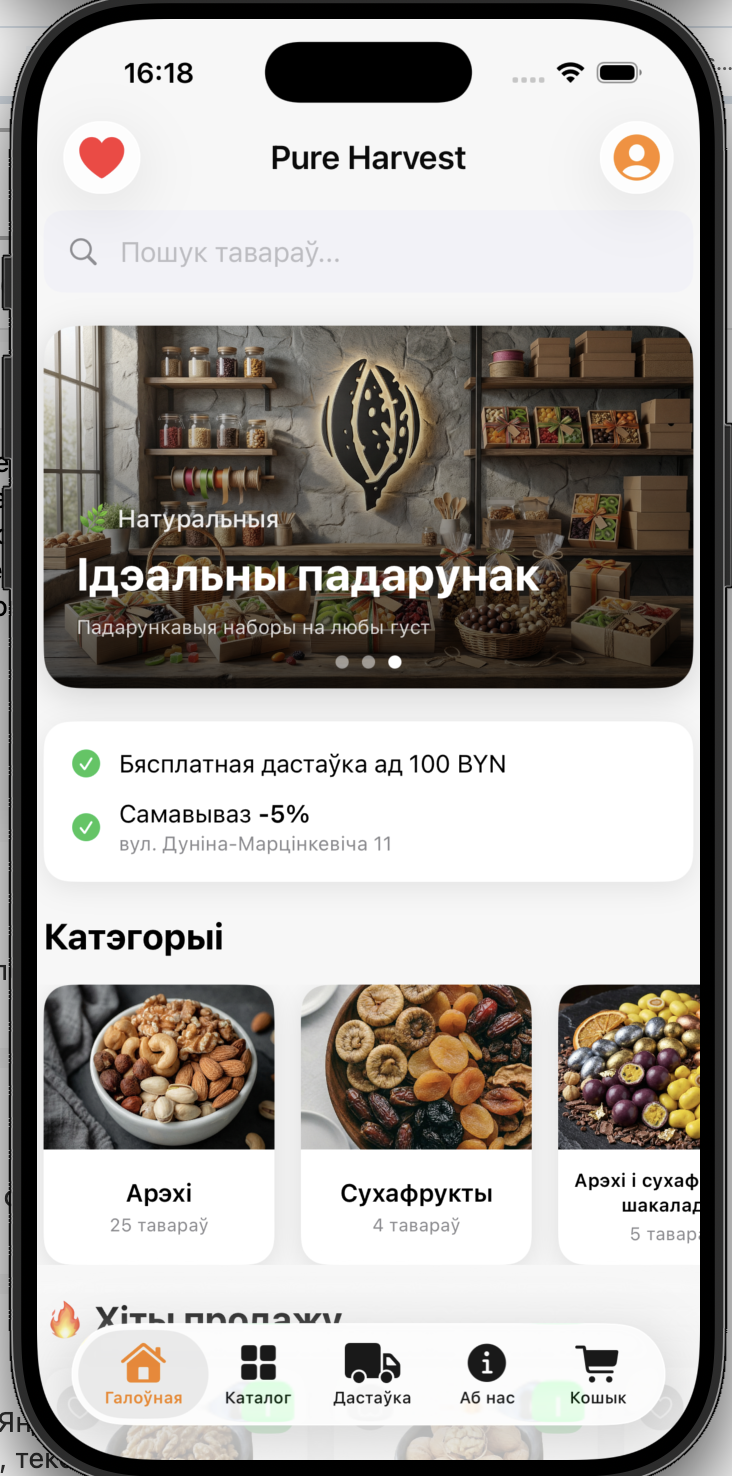Open the shopping cart icon Кошык

coord(597,1360)
